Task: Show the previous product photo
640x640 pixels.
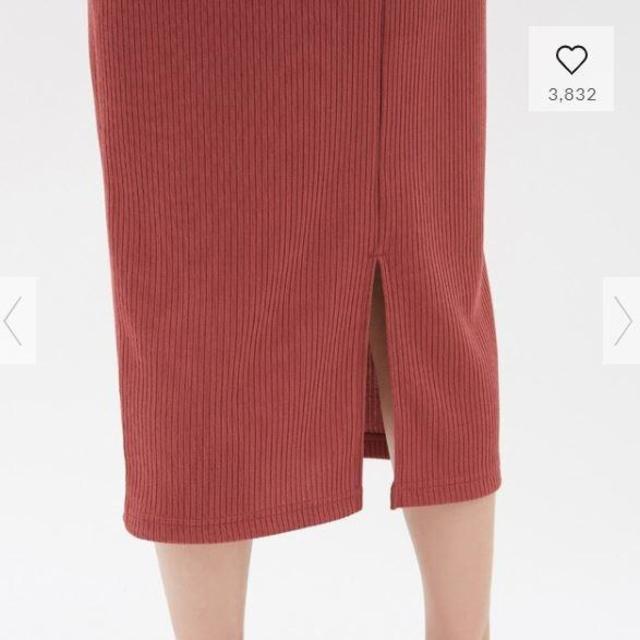Action: pos(14,321)
